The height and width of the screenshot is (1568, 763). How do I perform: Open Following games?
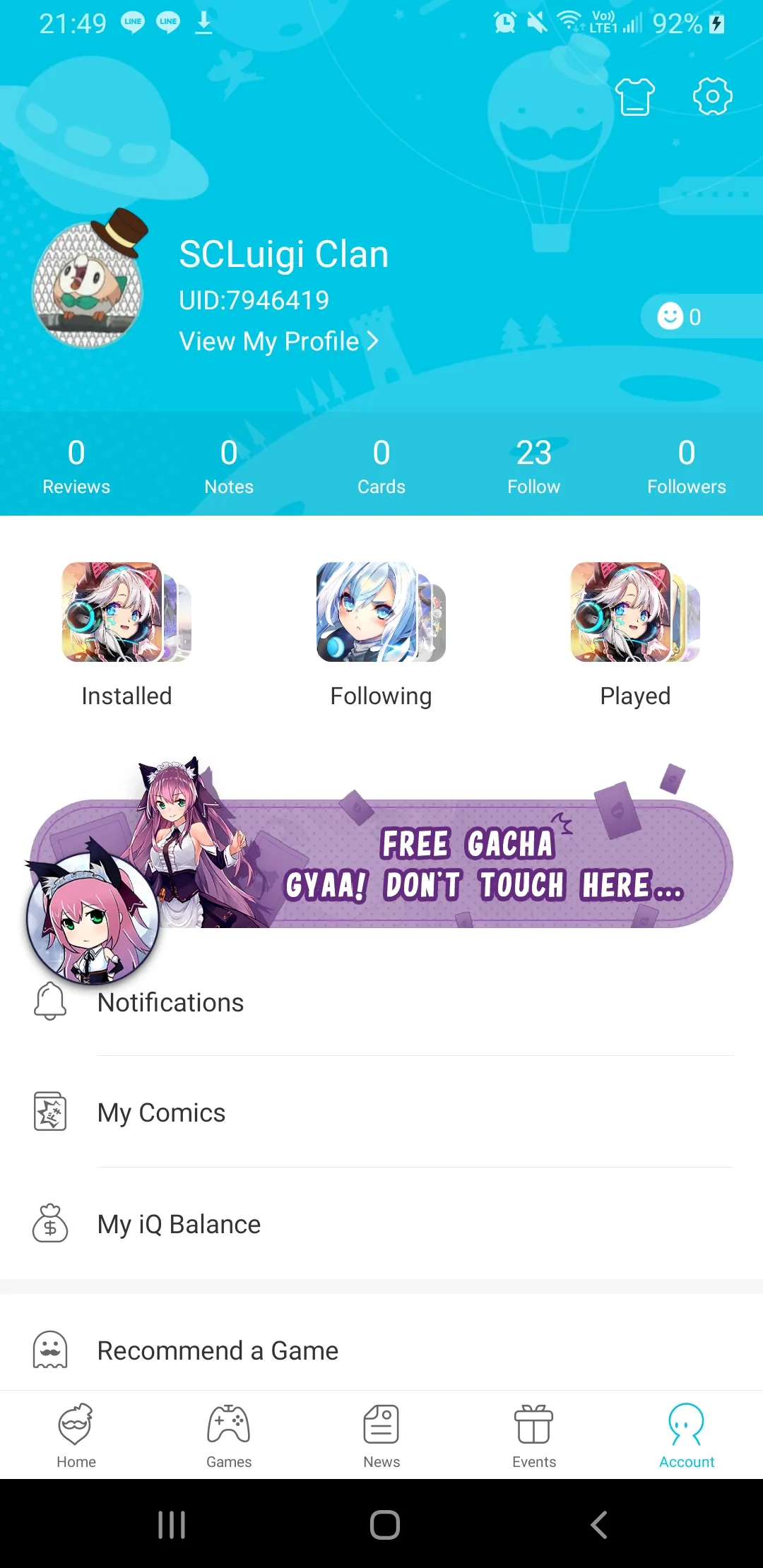click(381, 634)
